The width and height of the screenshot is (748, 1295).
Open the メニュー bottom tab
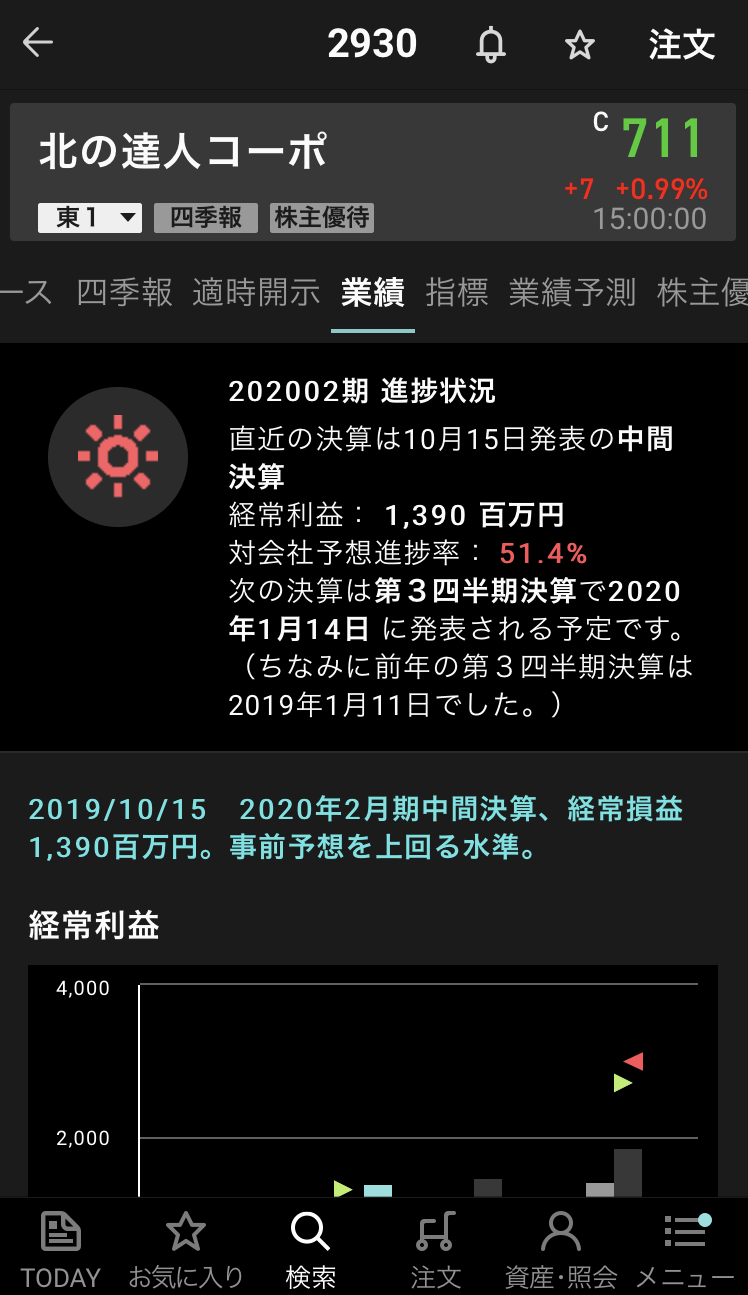685,1249
